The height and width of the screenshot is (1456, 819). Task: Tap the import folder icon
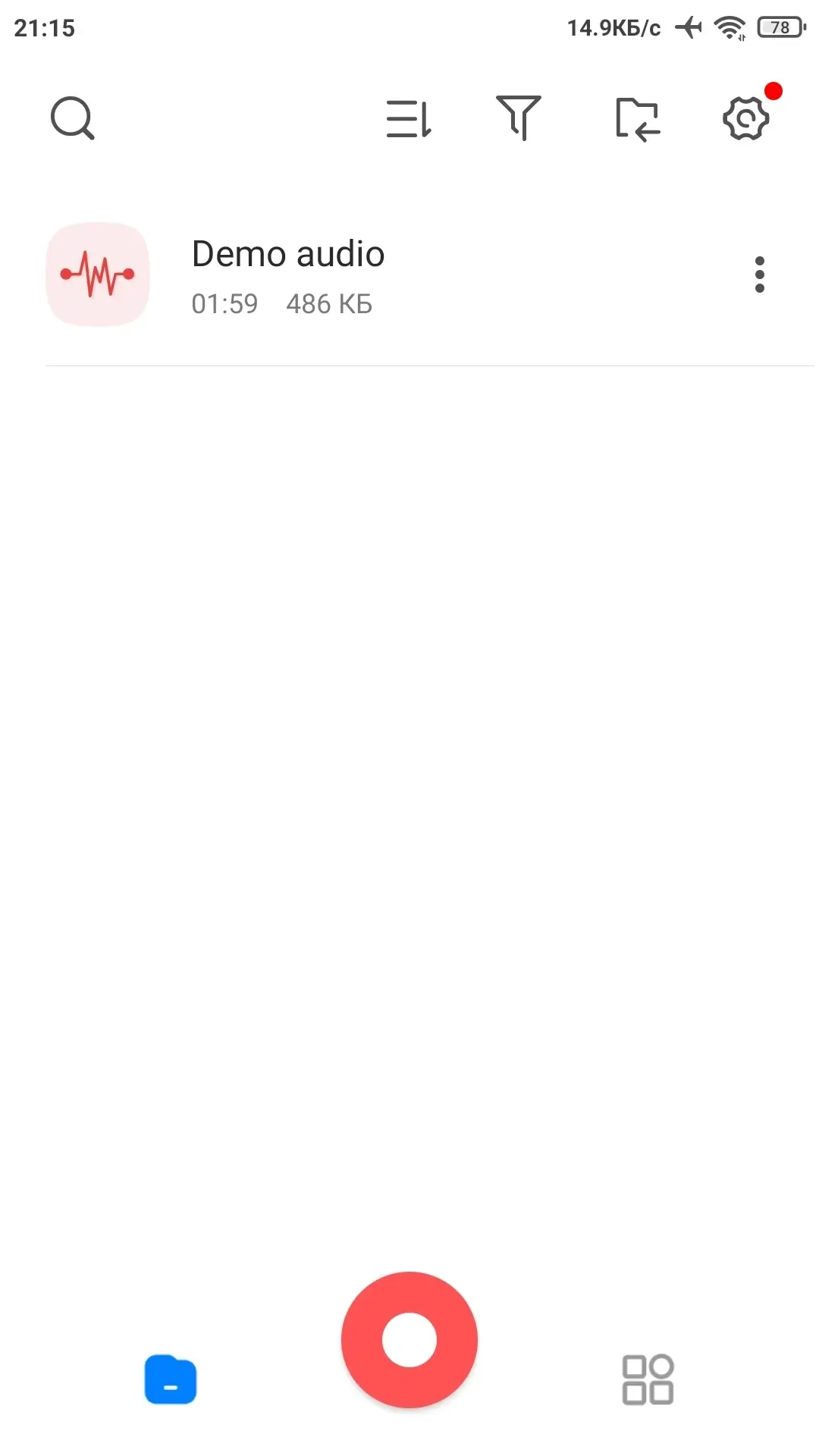[x=637, y=119]
